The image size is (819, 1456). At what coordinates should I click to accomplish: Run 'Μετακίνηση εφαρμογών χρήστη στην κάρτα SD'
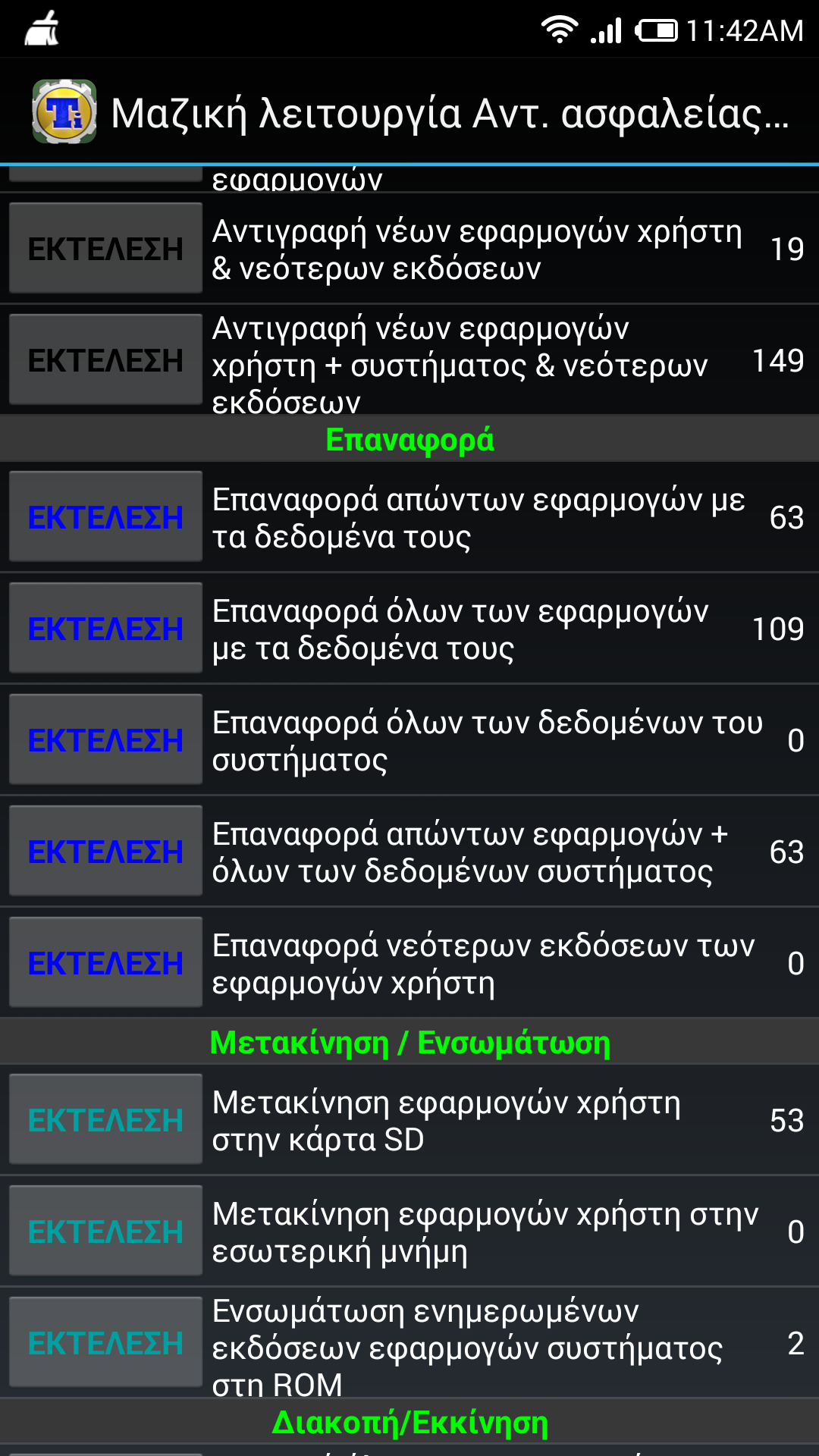click(105, 1119)
